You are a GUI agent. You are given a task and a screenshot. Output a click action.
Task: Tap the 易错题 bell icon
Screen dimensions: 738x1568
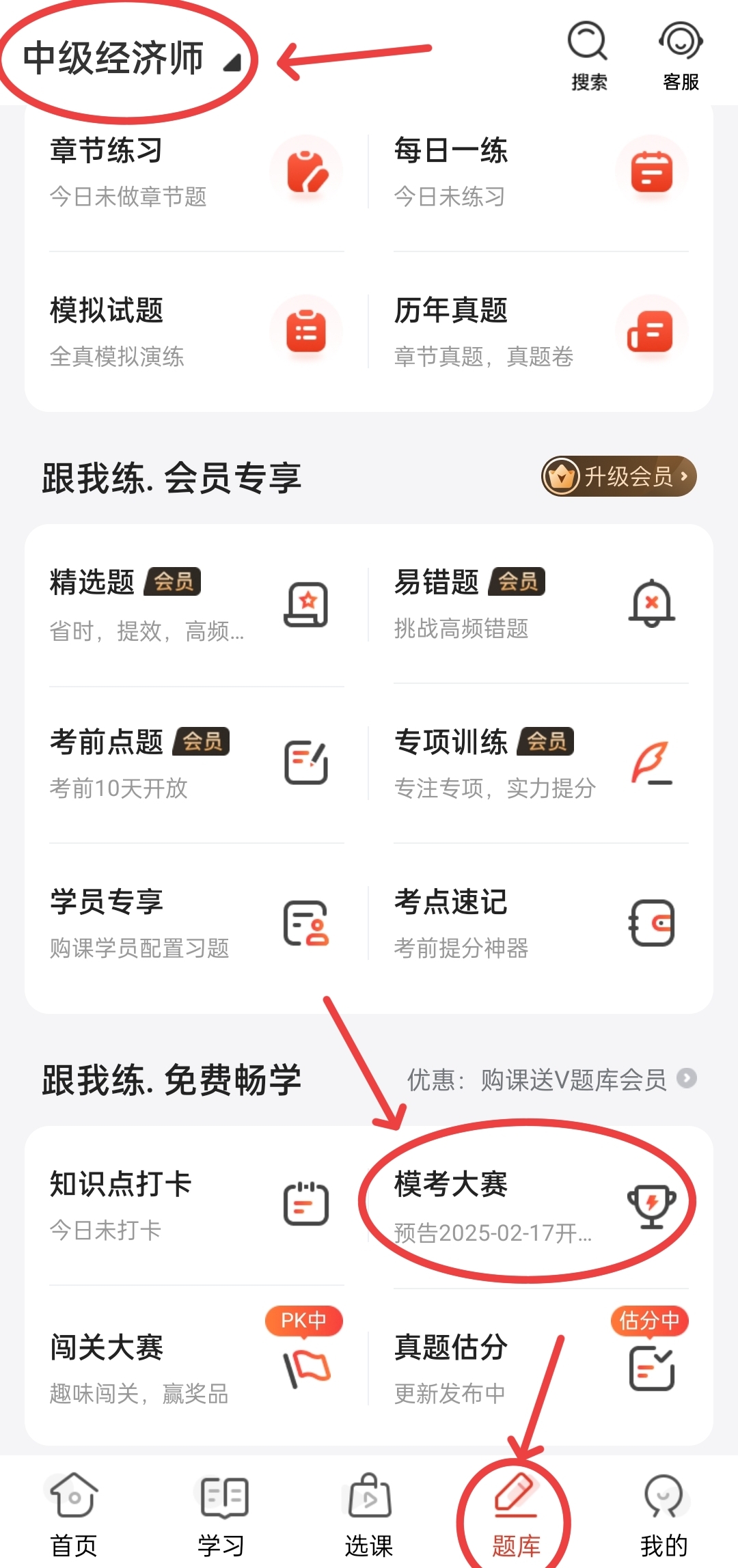pos(651,603)
